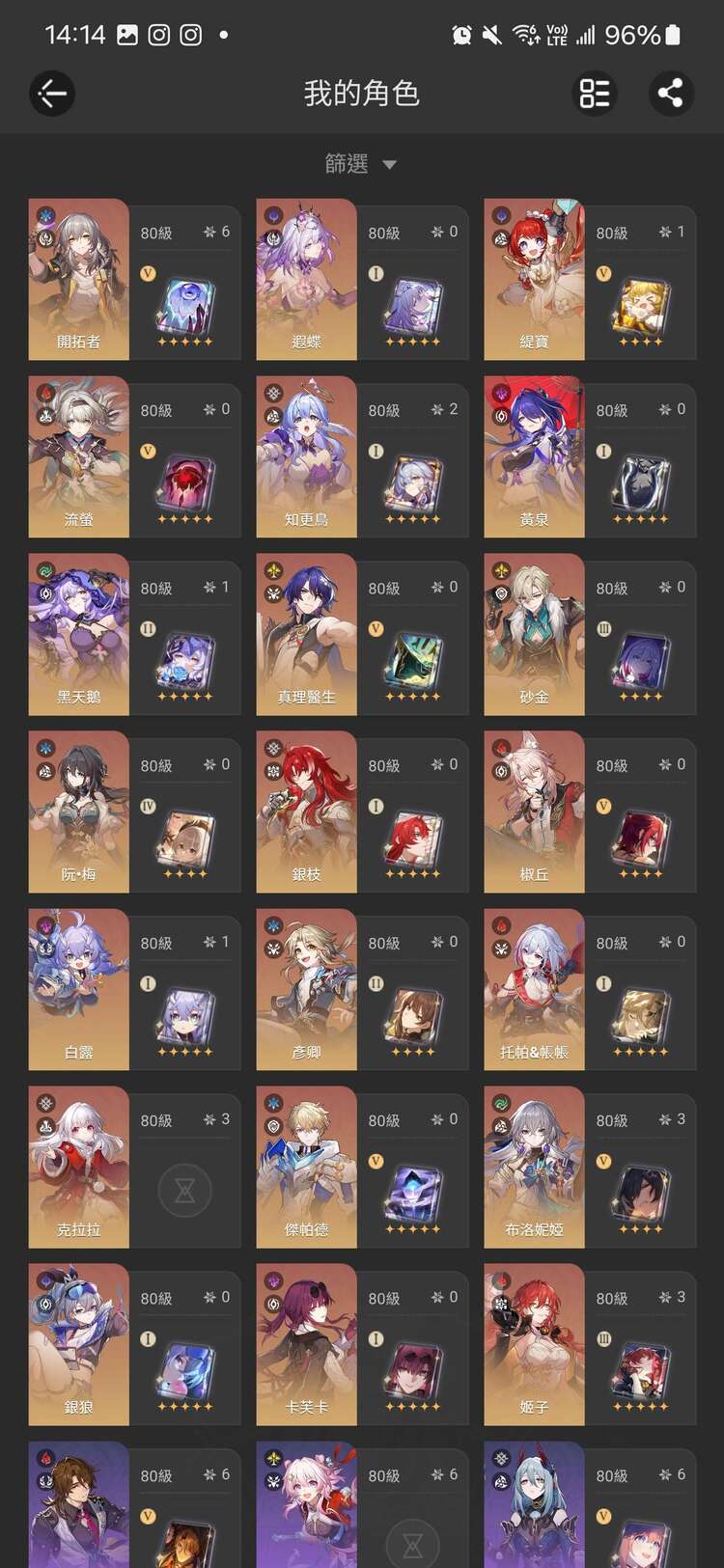Viewport: 724px width, 1568px height.
Task: Switch the character list layout view
Action: [595, 94]
